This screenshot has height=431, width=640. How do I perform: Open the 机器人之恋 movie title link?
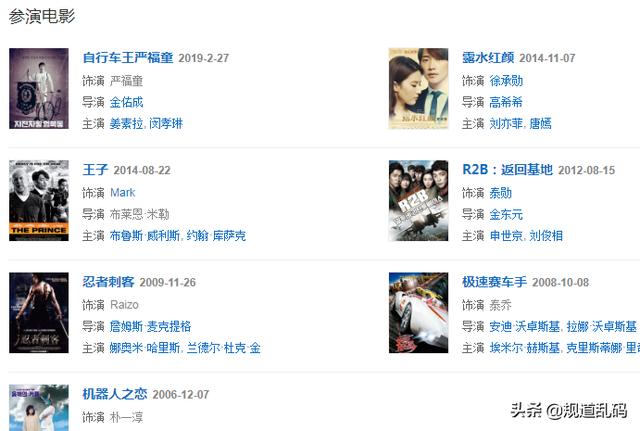116,394
